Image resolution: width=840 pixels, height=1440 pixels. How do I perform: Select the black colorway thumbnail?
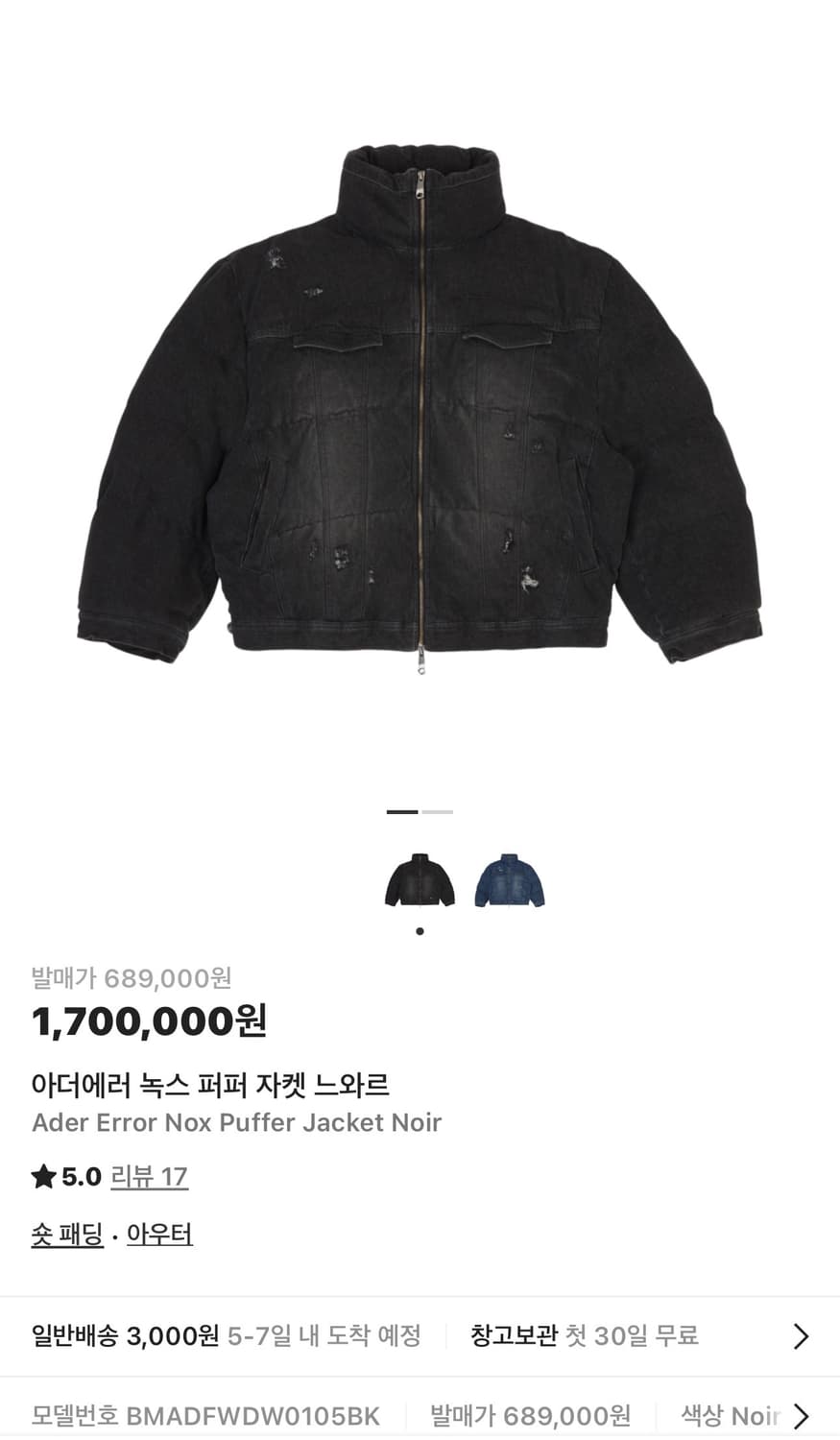point(420,878)
